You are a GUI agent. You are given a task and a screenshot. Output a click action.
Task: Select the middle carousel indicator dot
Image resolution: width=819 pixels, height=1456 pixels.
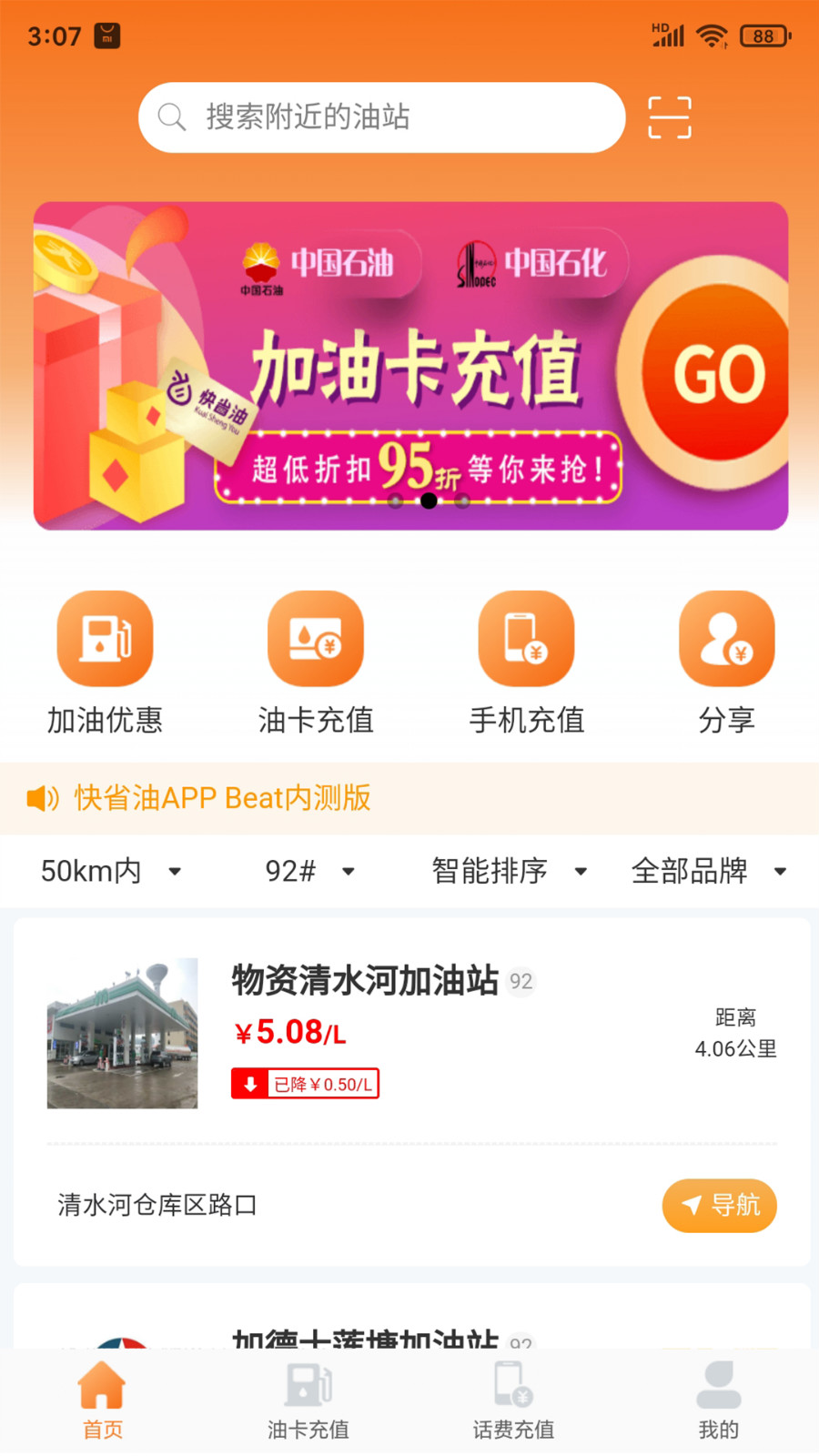(430, 501)
